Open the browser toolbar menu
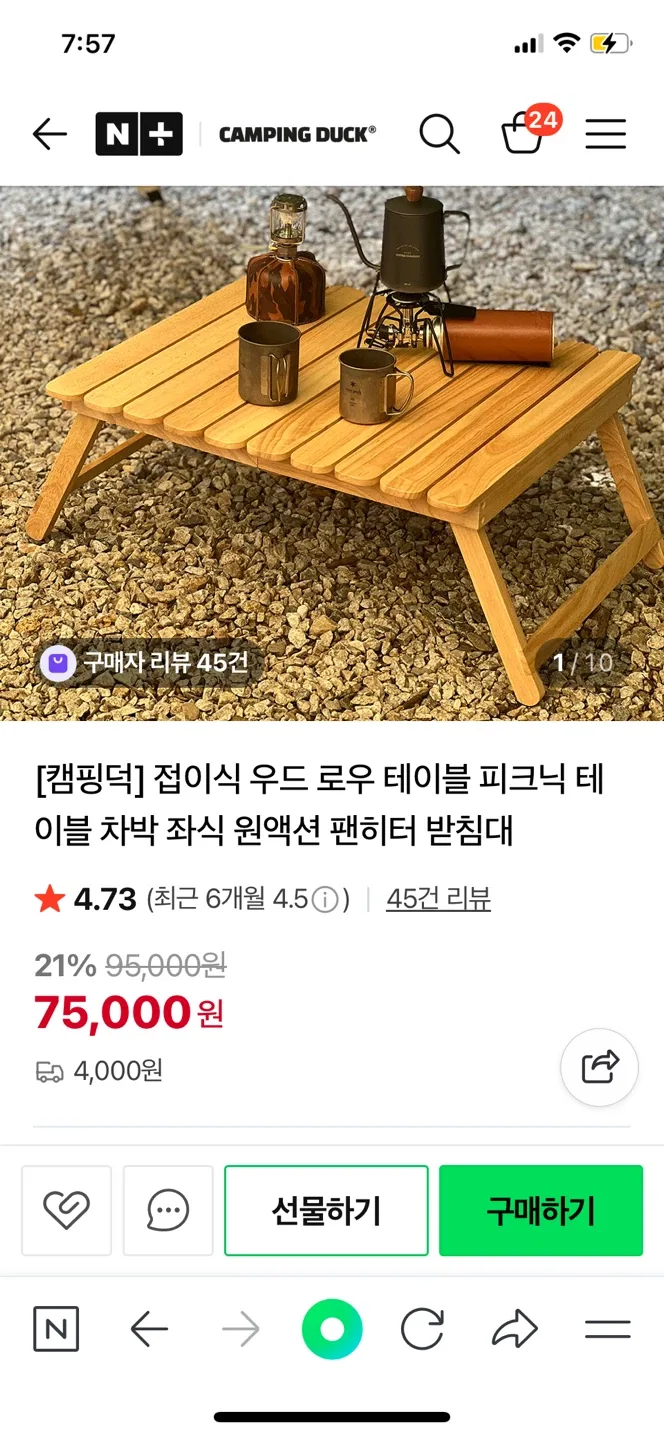This screenshot has height=1440, width=664. coord(608,1329)
